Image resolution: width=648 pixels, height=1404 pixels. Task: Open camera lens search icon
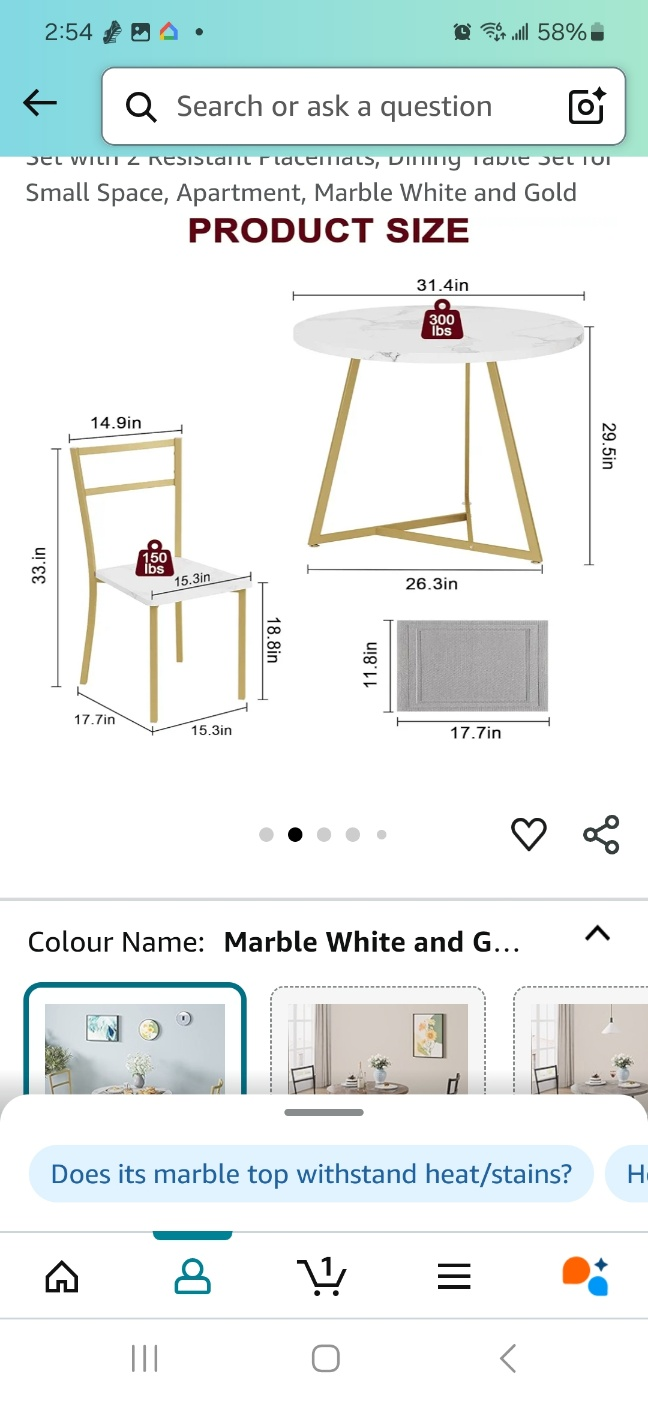pos(587,106)
